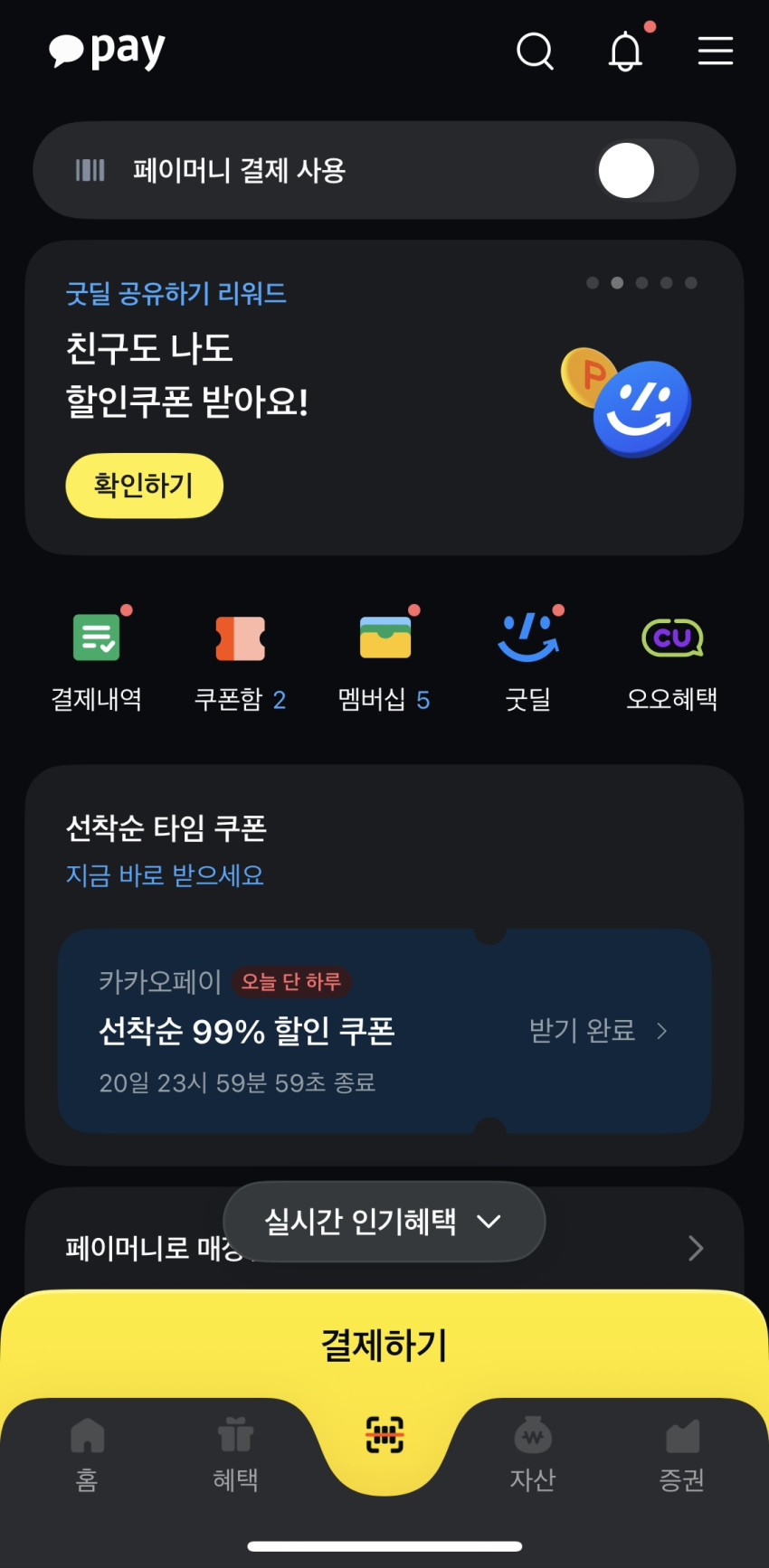The width and height of the screenshot is (769, 1568).
Task: Open the 페이머니로 row chevron
Action: tap(695, 1248)
